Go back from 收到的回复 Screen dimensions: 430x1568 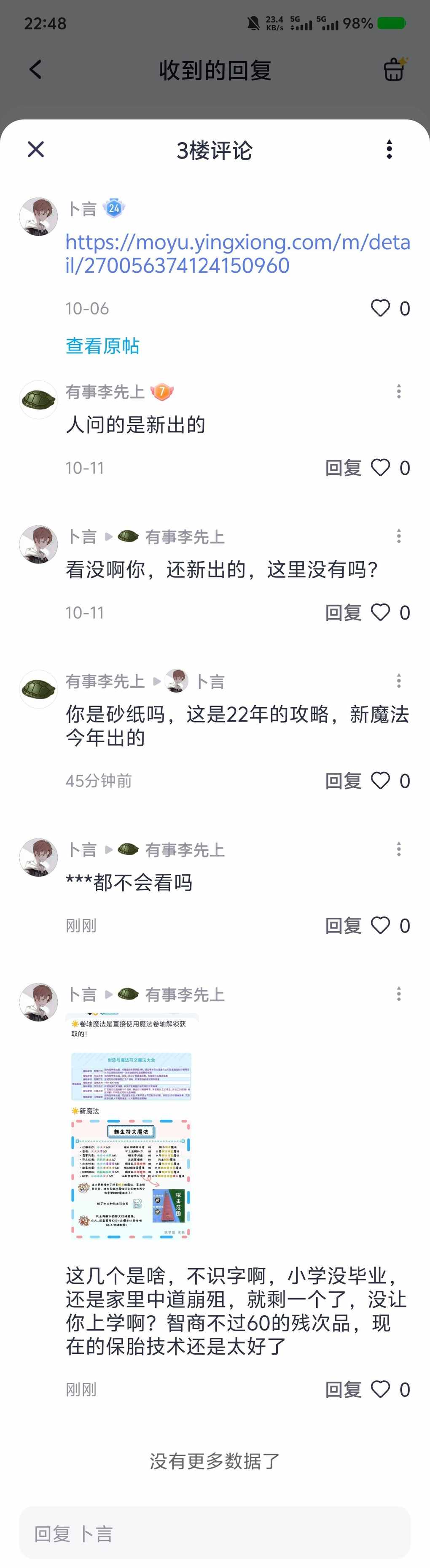click(36, 70)
